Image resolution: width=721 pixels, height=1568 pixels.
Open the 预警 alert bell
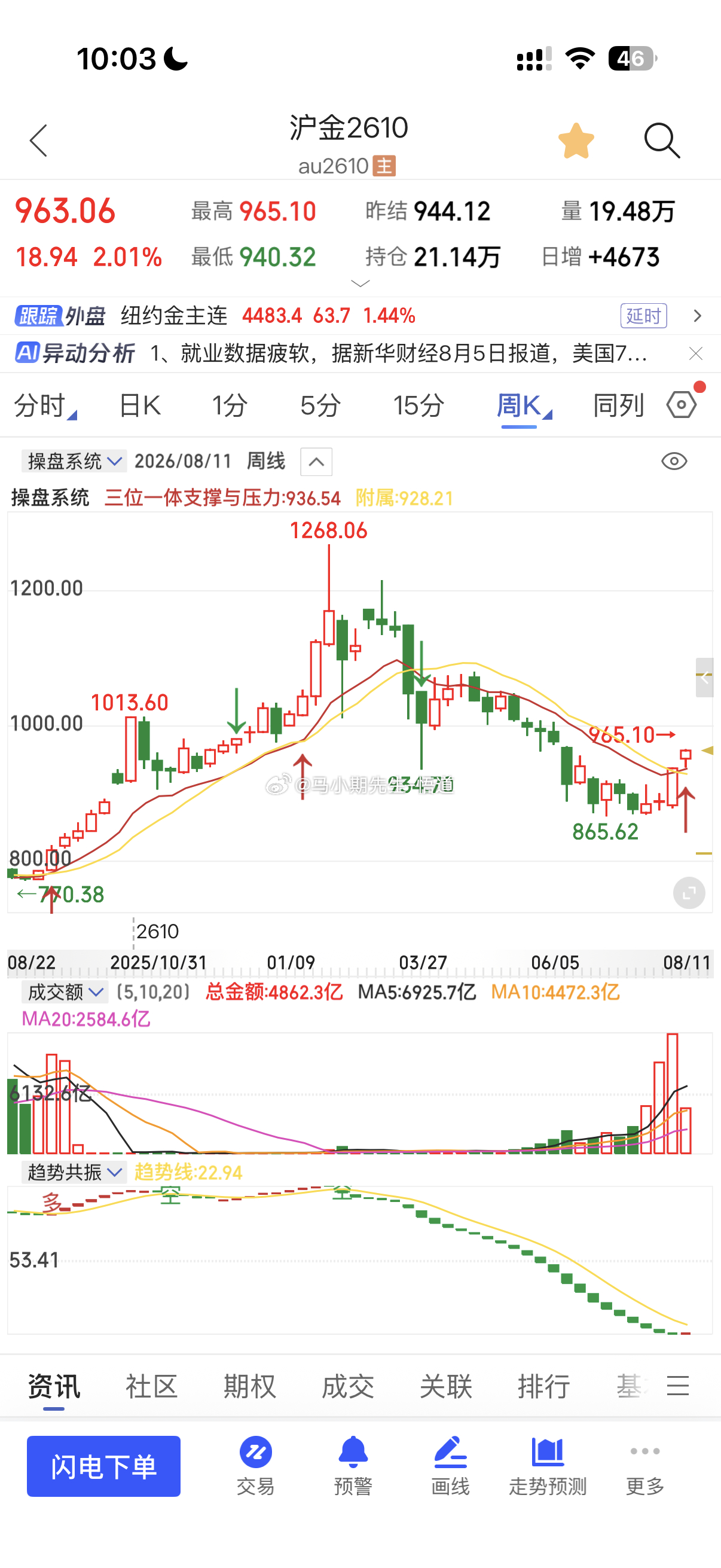click(353, 1466)
